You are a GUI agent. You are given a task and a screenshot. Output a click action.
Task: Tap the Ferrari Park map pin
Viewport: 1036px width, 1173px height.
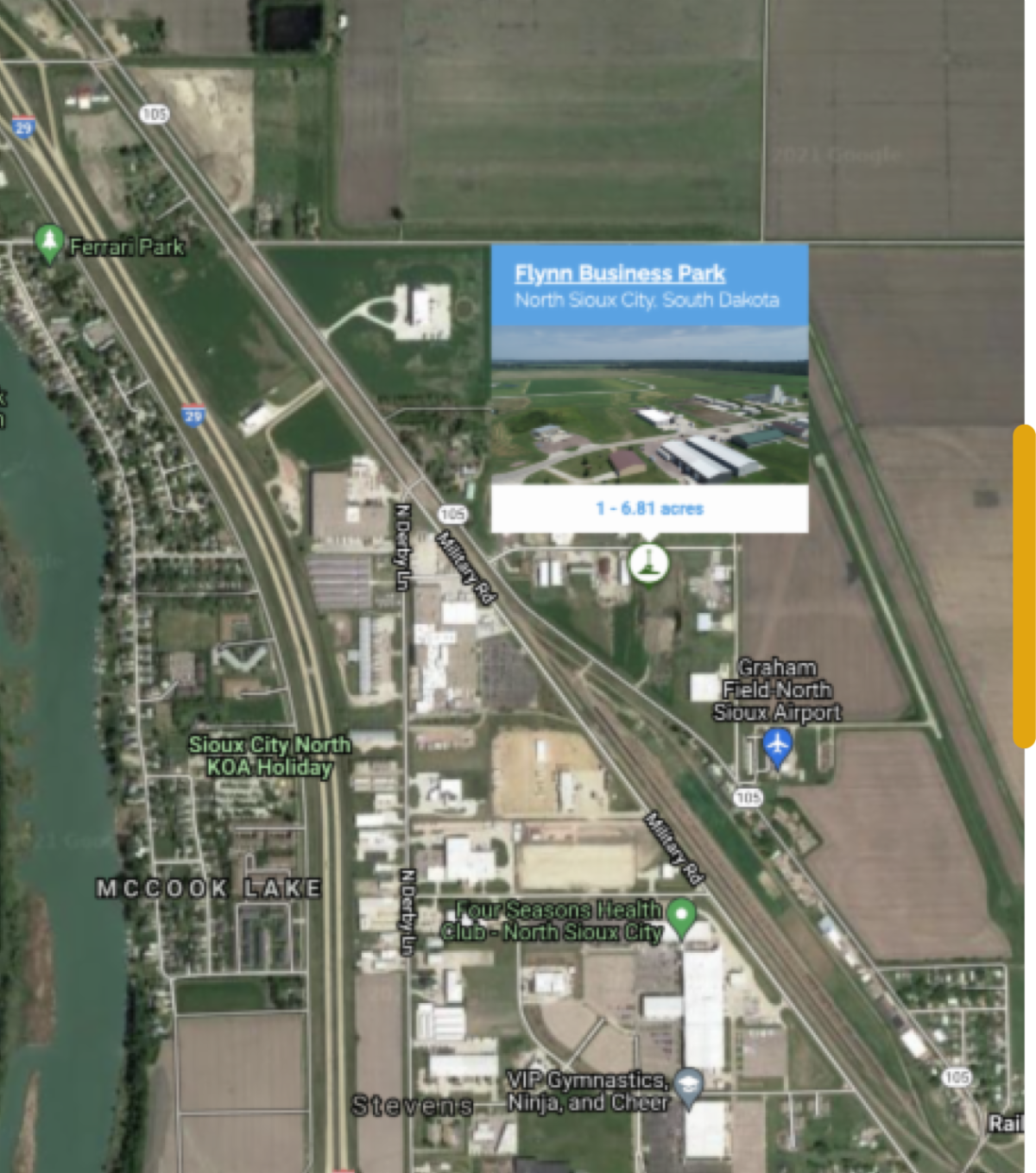click(x=49, y=243)
